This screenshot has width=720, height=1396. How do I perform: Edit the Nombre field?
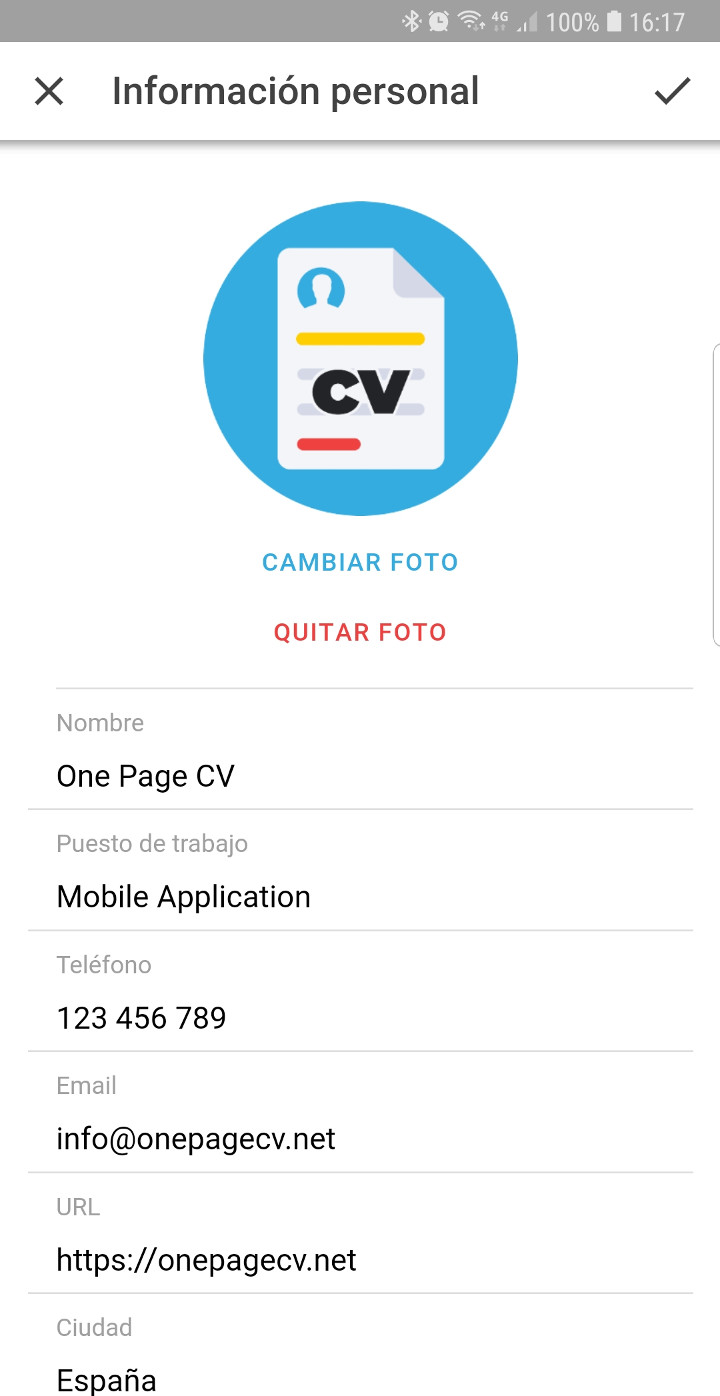(360, 776)
